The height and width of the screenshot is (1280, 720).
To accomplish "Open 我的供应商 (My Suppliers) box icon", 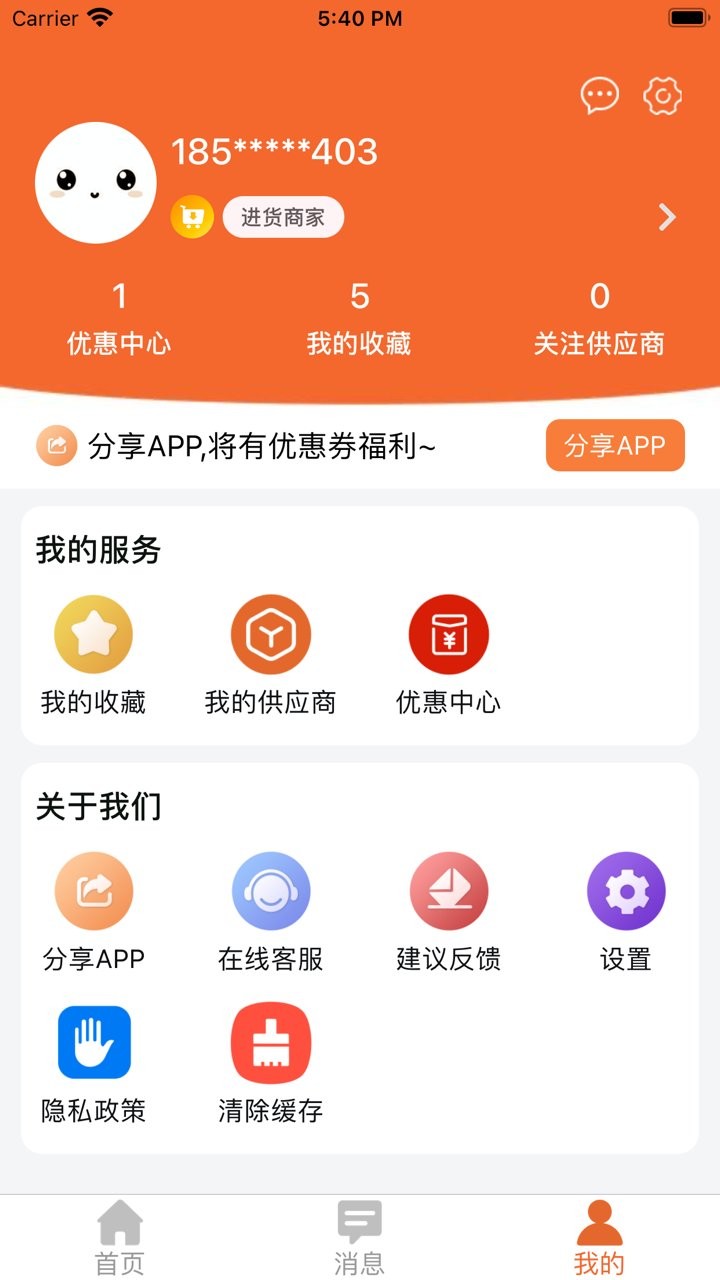I will 271,634.
